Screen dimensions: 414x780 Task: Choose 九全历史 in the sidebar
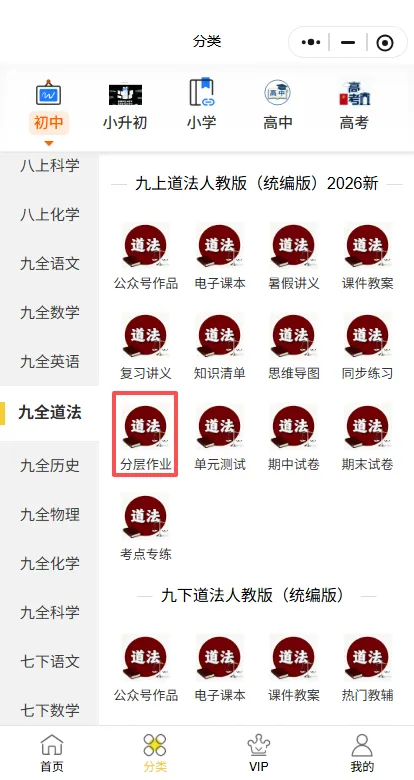pos(50,465)
